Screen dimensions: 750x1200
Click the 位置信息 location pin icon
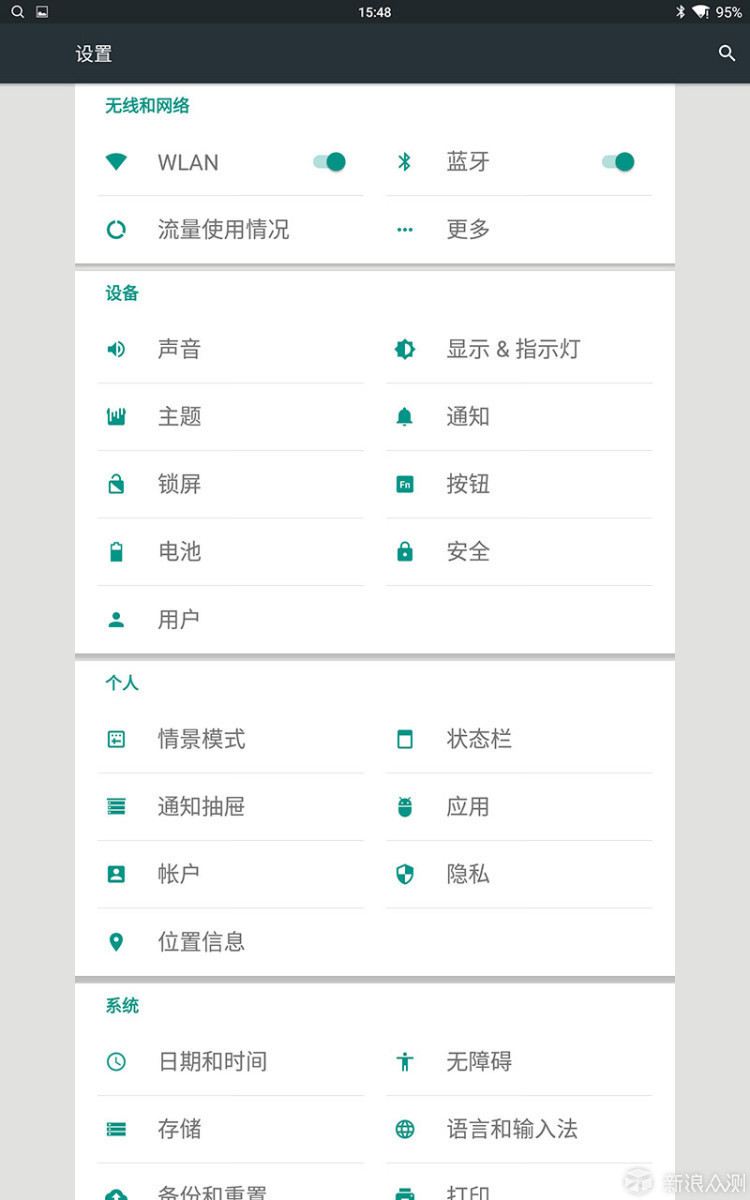[117, 941]
